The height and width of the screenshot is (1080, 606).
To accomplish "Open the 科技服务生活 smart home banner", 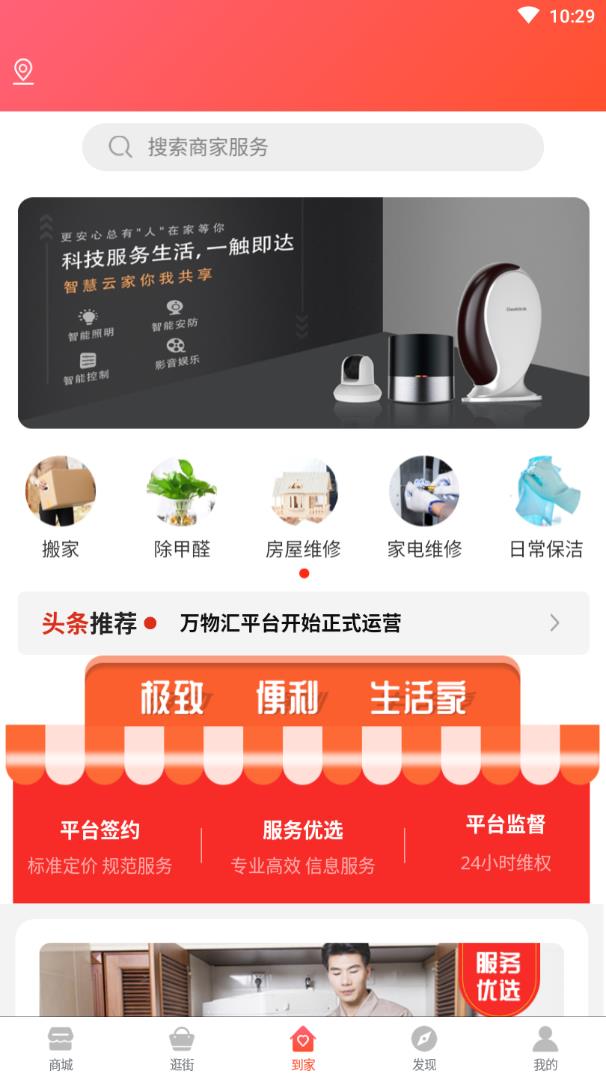I will pyautogui.click(x=303, y=312).
